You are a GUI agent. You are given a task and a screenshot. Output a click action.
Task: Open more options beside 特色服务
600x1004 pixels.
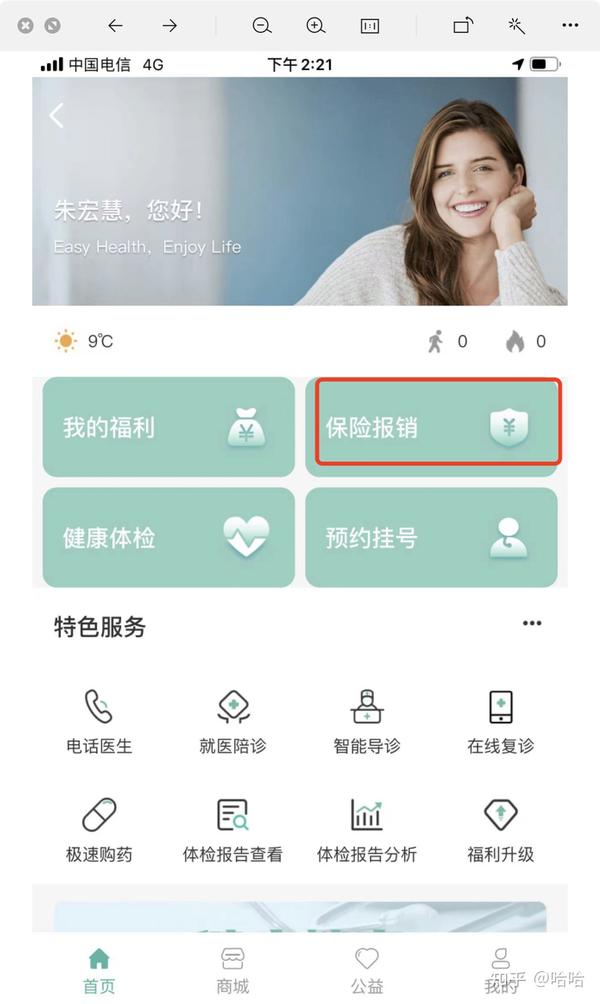(x=531, y=623)
